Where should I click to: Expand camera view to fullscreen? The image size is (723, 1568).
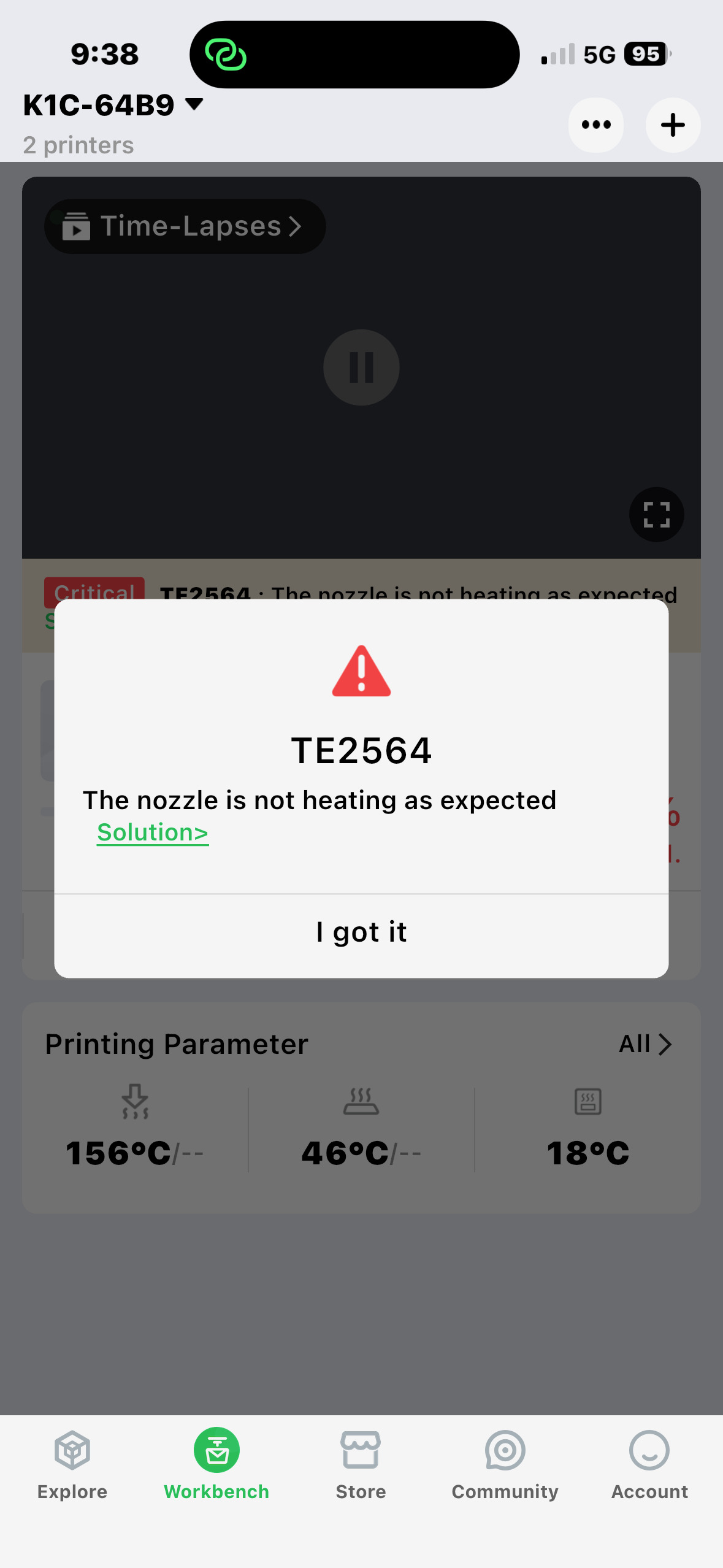(656, 514)
